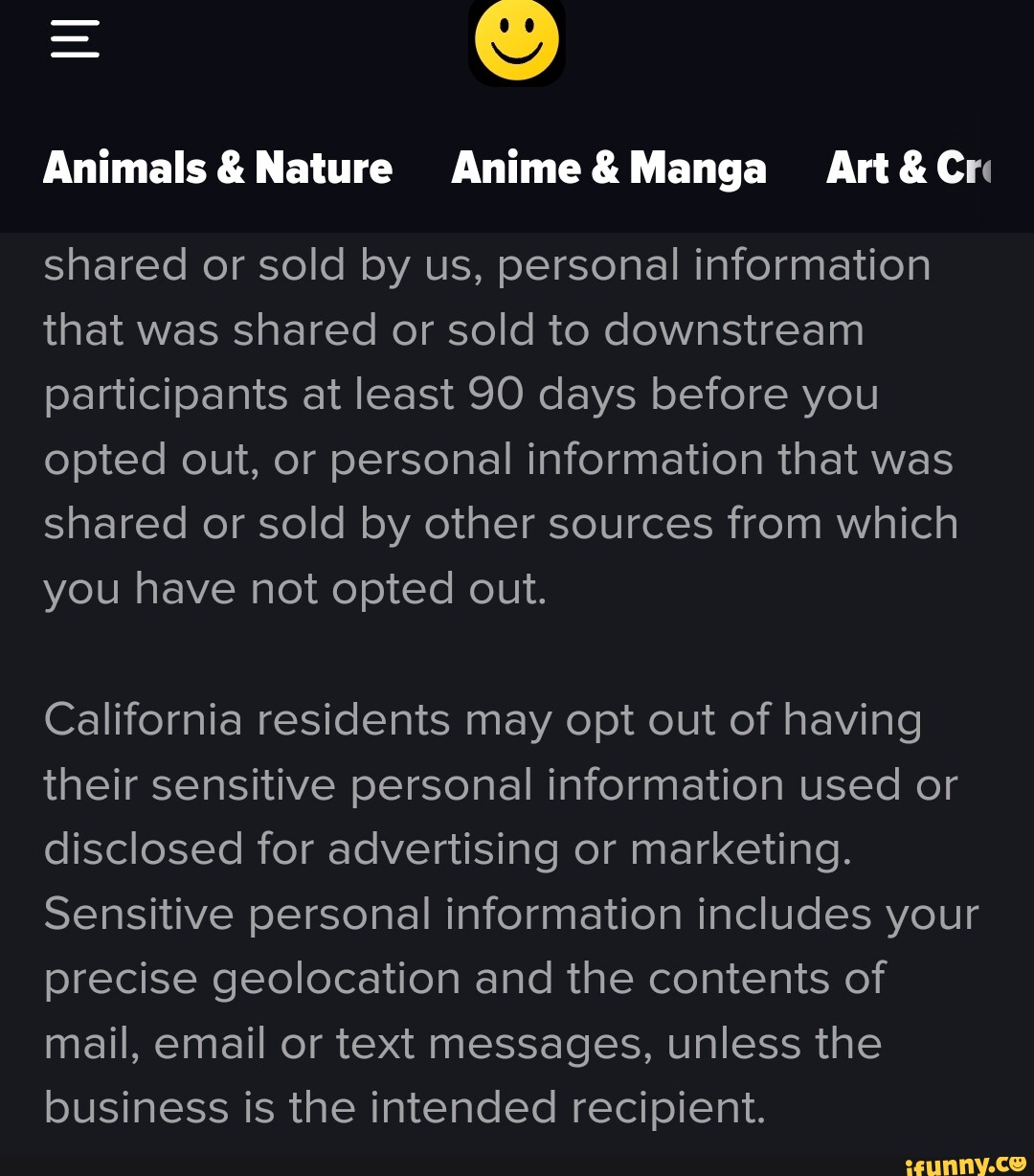Open the hamburger menu
This screenshot has height=1176, width=1034.
pyautogui.click(x=75, y=39)
